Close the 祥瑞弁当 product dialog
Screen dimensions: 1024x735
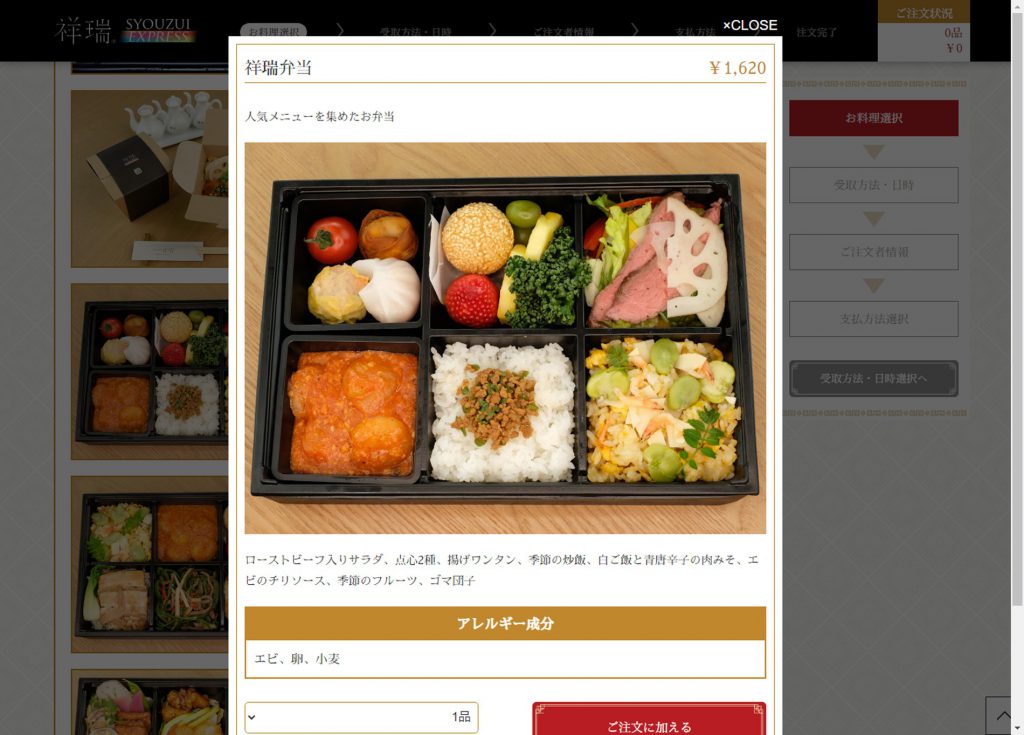pos(750,25)
